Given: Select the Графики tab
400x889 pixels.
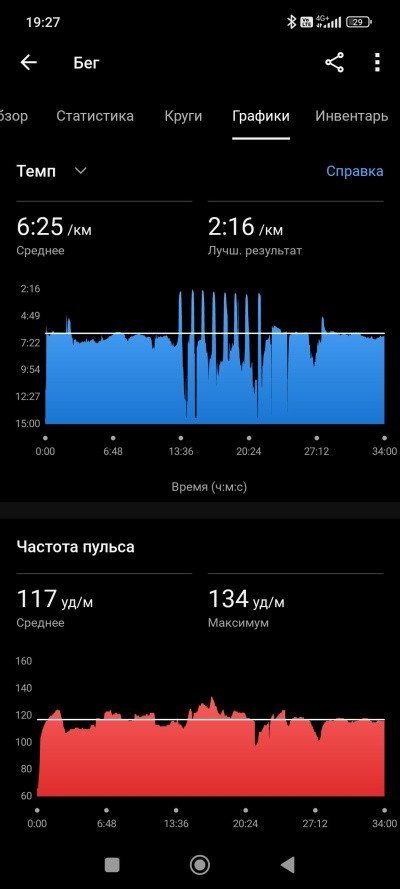Looking at the screenshot, I should coord(261,116).
